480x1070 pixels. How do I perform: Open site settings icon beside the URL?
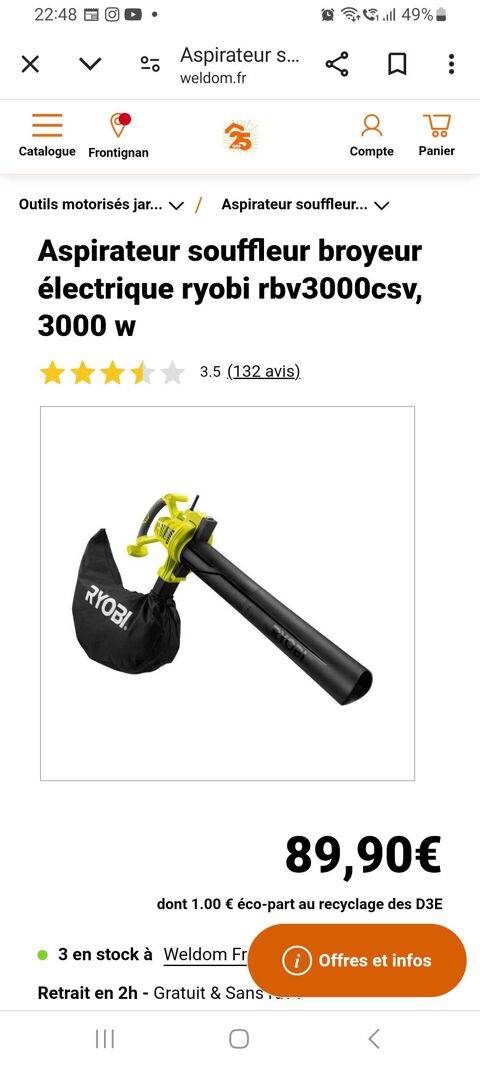[x=150, y=64]
